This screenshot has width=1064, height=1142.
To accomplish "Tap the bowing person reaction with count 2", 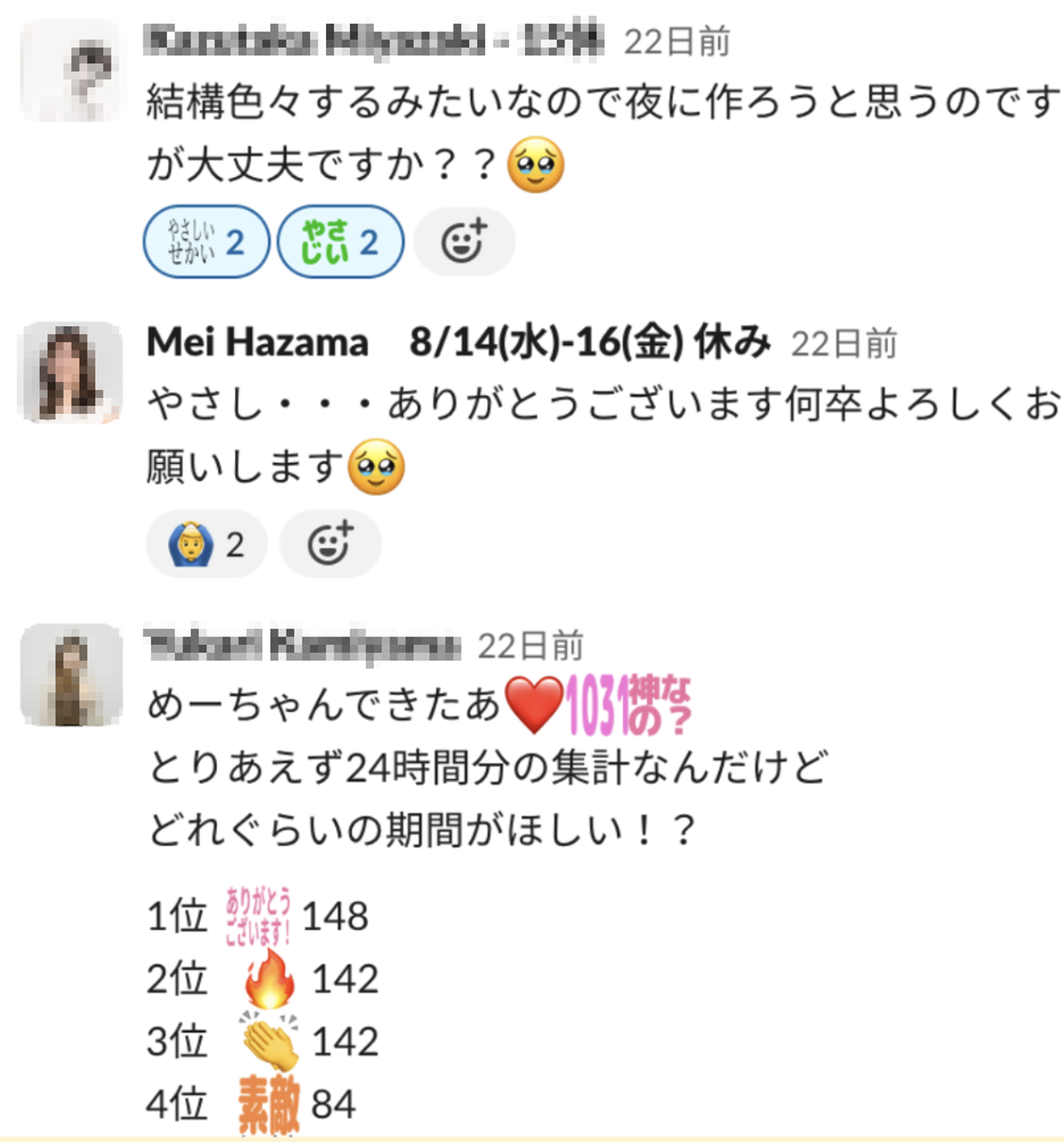I will [x=206, y=544].
